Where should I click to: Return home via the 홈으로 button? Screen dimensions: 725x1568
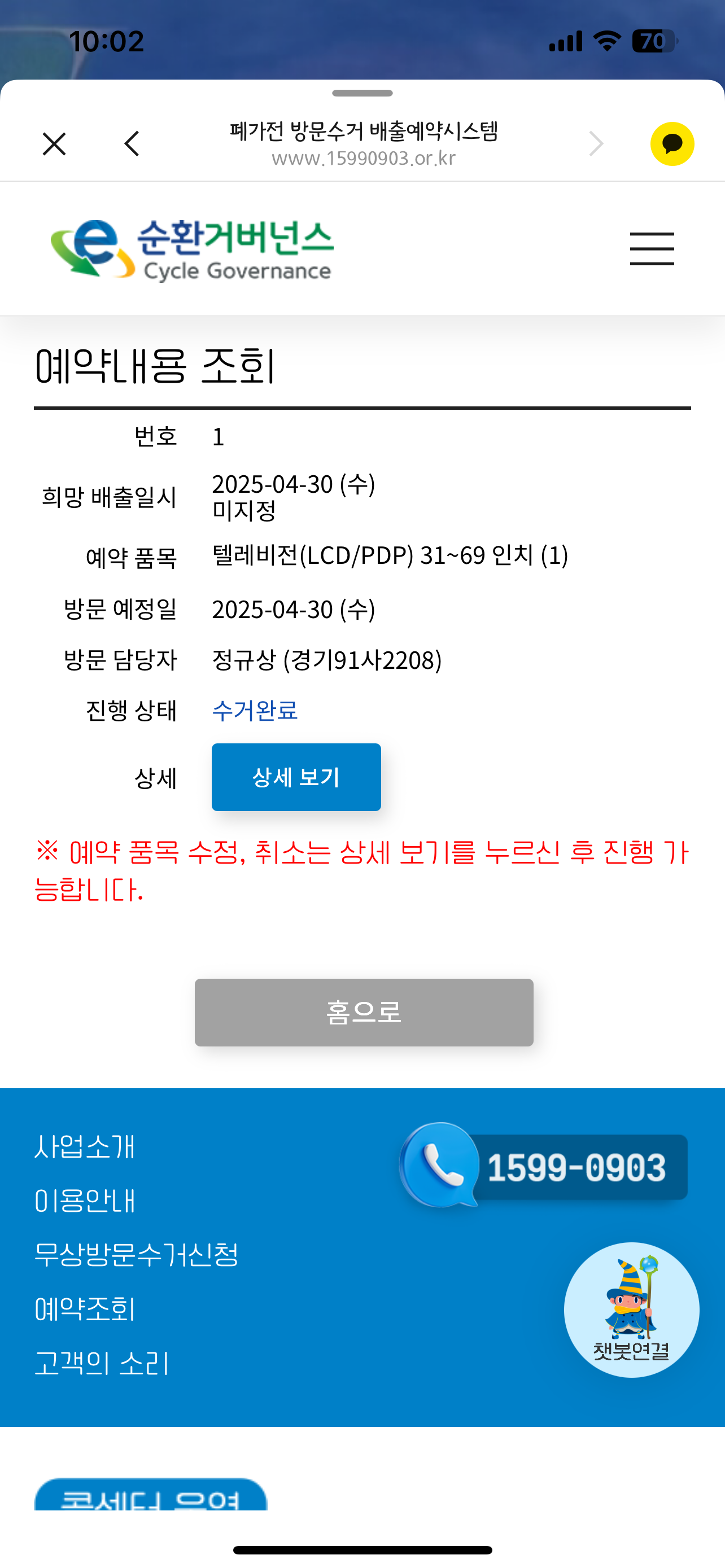point(364,1012)
